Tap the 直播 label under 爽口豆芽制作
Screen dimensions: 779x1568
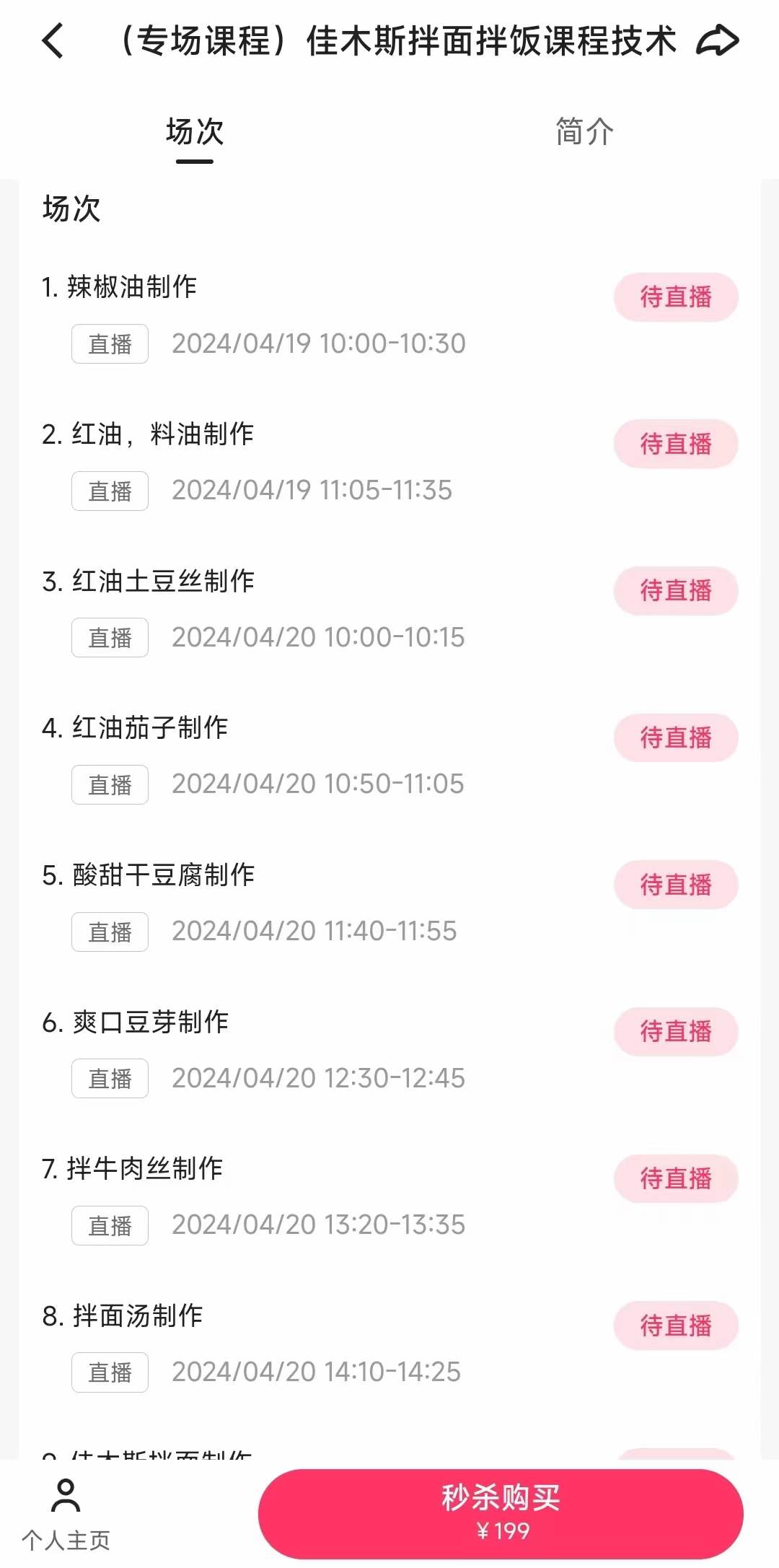[109, 1078]
